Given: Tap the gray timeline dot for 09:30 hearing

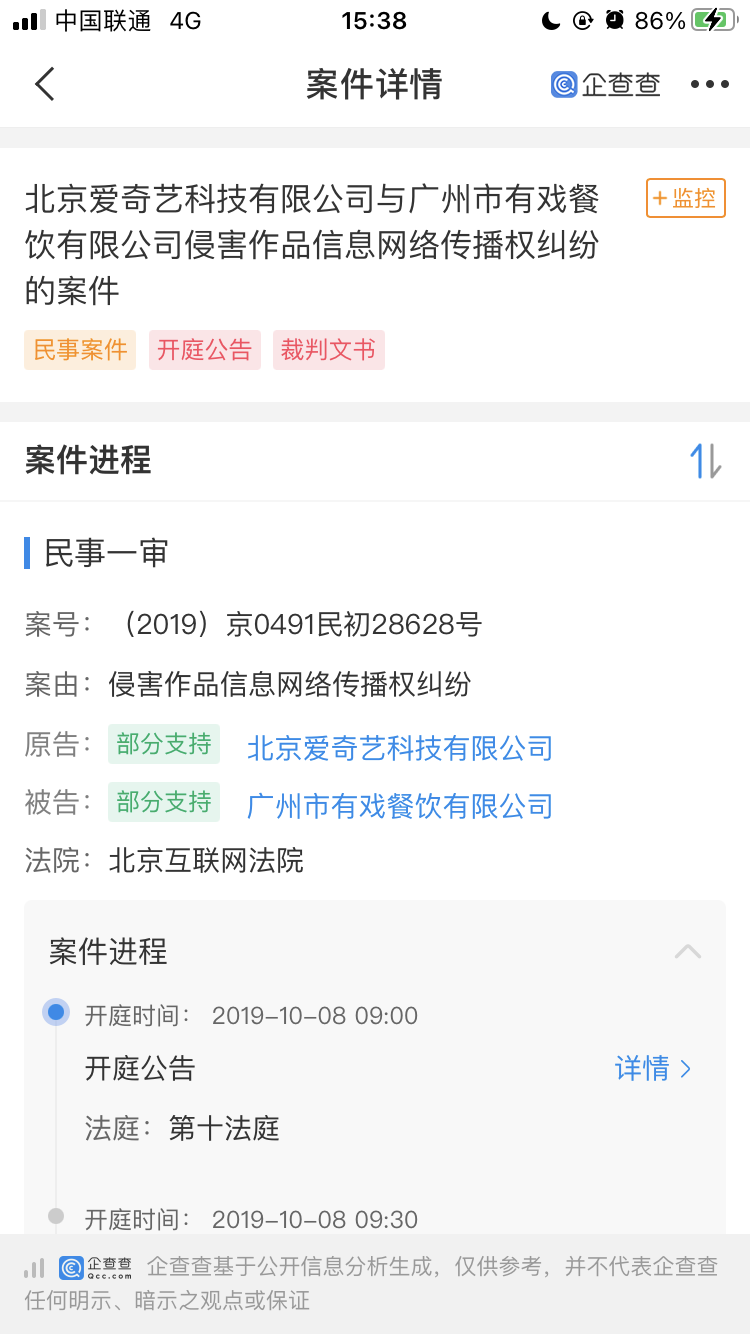Looking at the screenshot, I should 56,1216.
